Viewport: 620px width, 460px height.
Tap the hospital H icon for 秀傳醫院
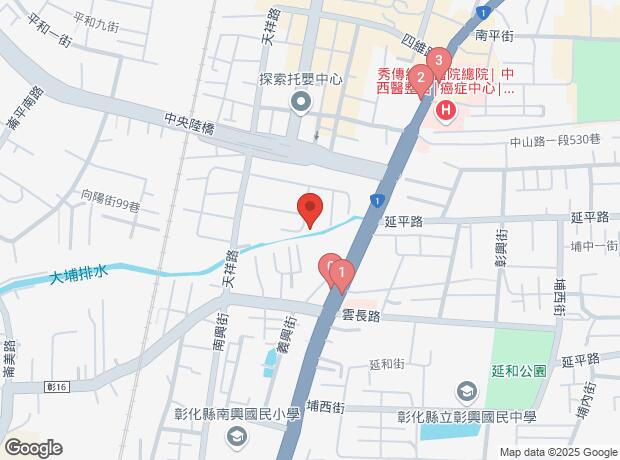(x=446, y=111)
